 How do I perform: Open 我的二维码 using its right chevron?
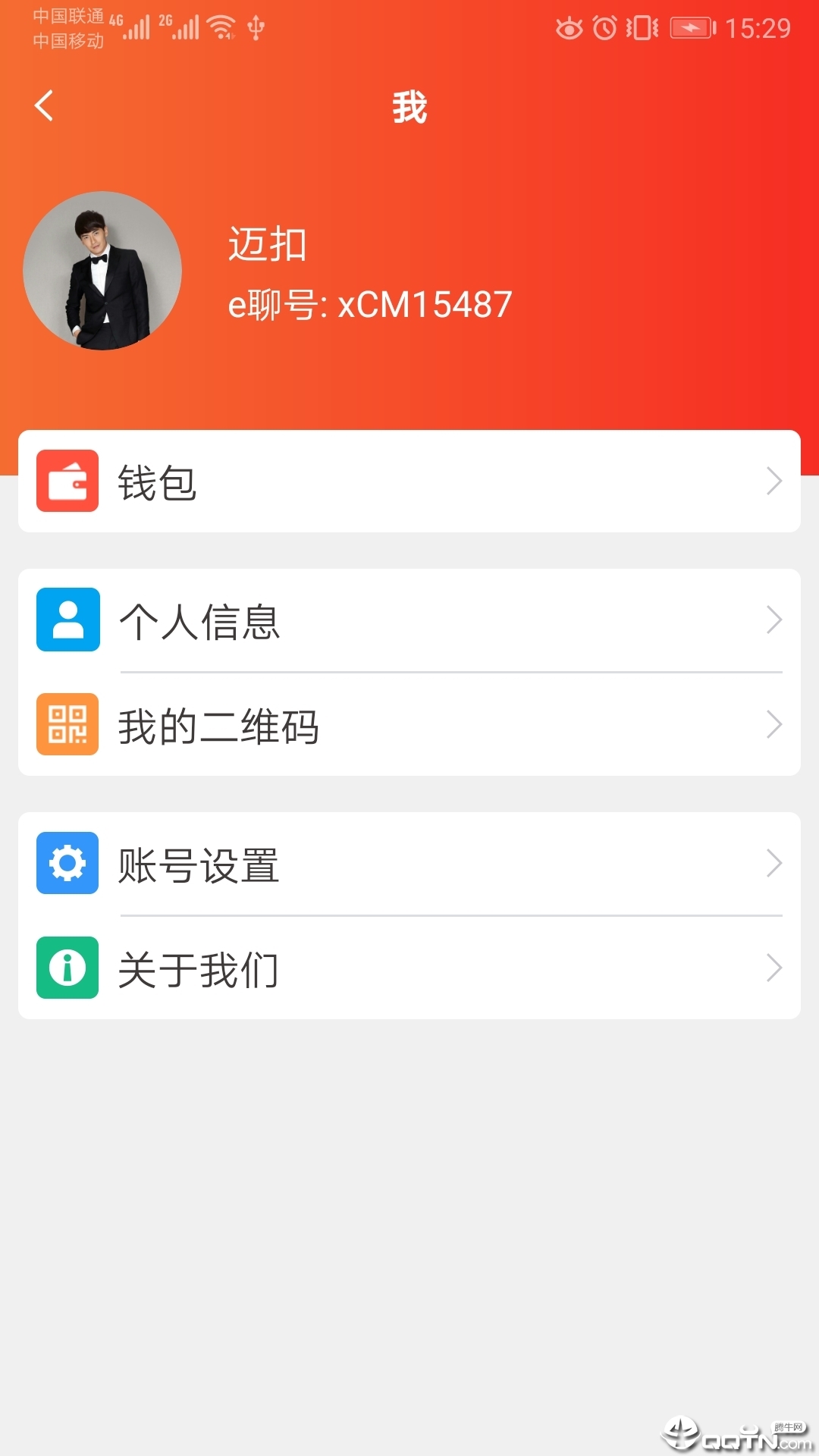[x=774, y=725]
